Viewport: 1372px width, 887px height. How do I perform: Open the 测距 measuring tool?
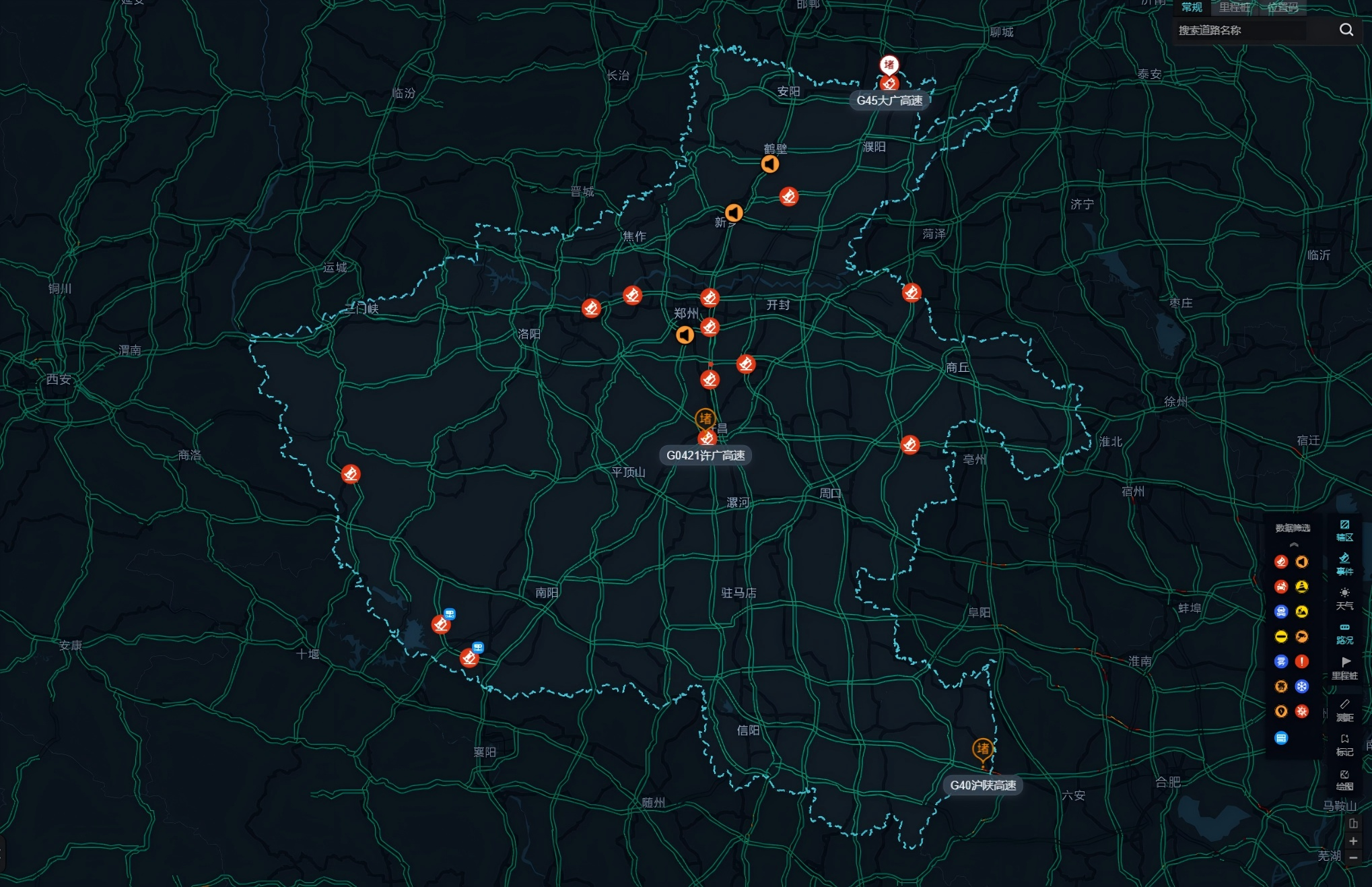click(x=1344, y=710)
